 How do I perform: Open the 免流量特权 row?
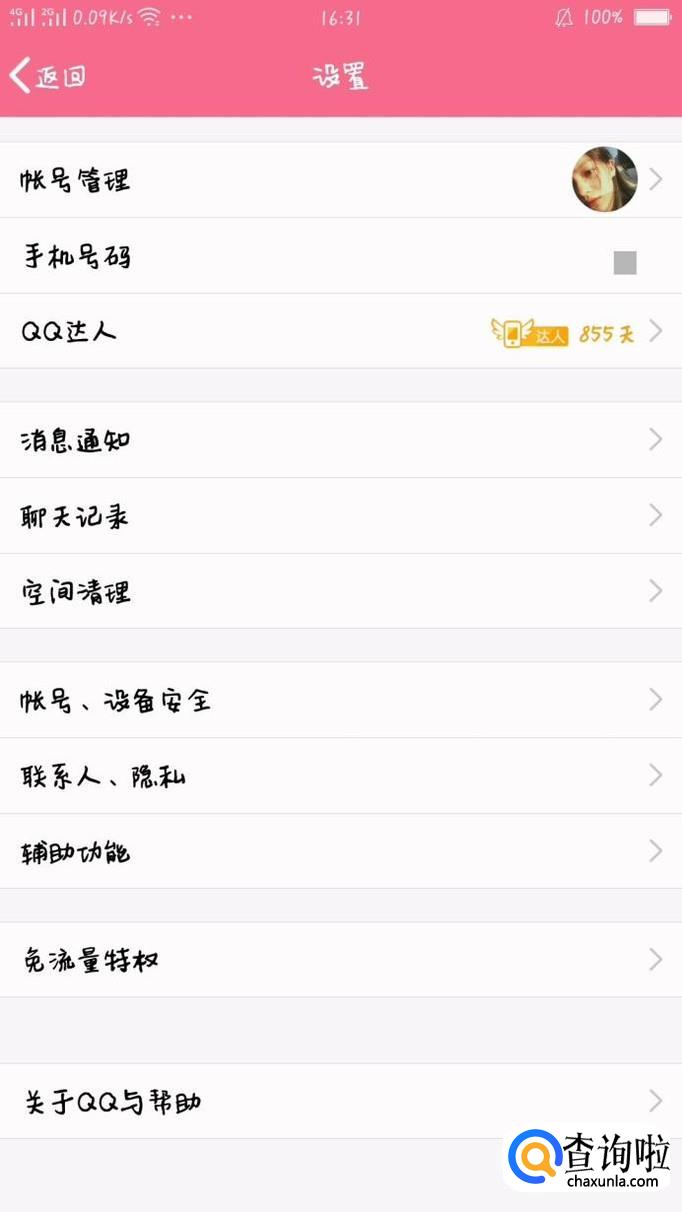pos(340,960)
